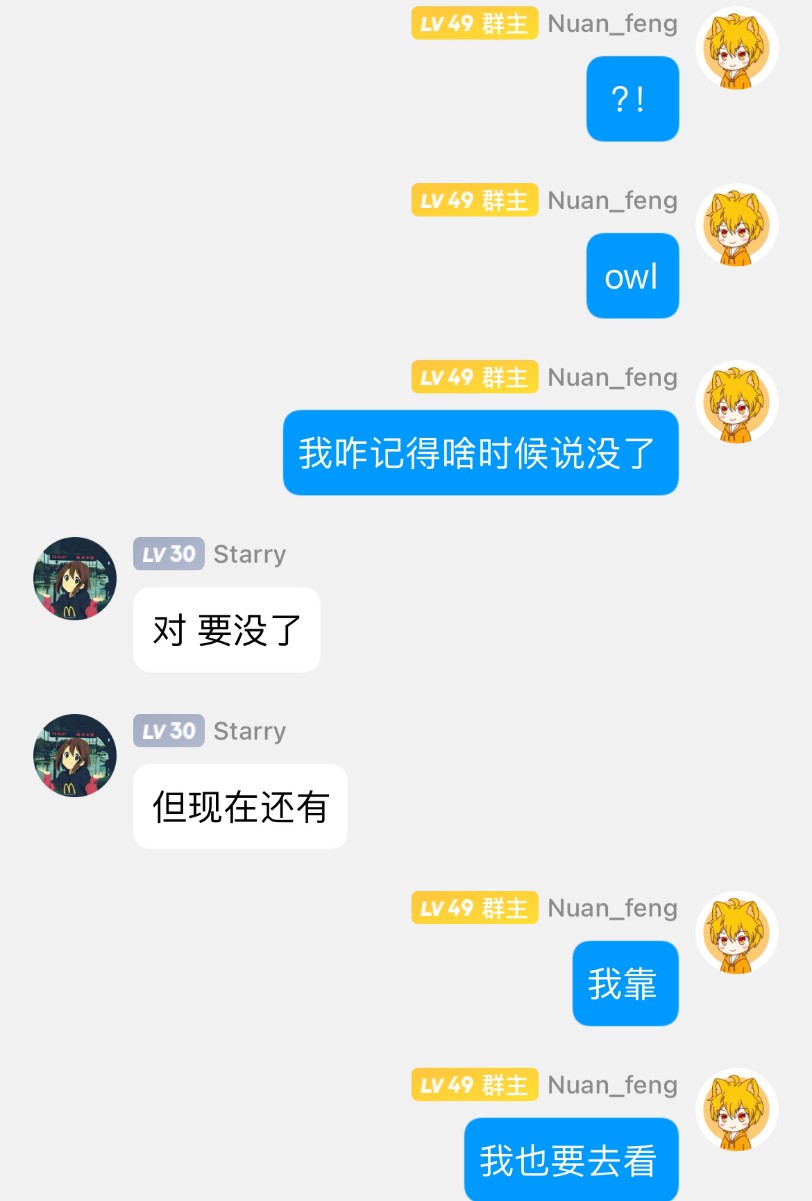Open Nuan_feng's avatar beside the "owl" message

pyautogui.click(x=737, y=225)
